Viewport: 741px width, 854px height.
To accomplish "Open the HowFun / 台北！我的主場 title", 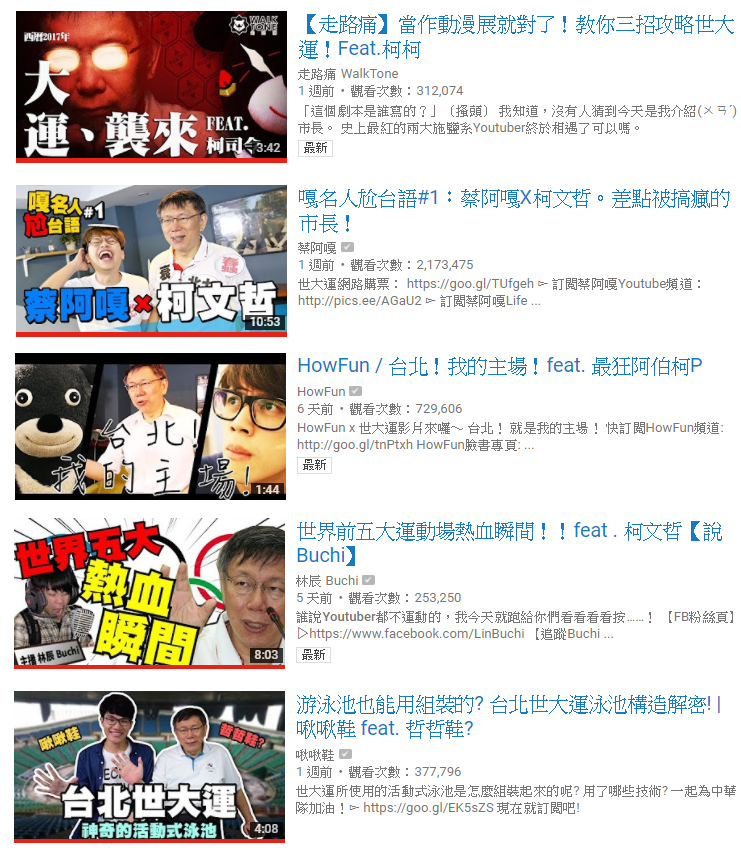I will tap(500, 367).
